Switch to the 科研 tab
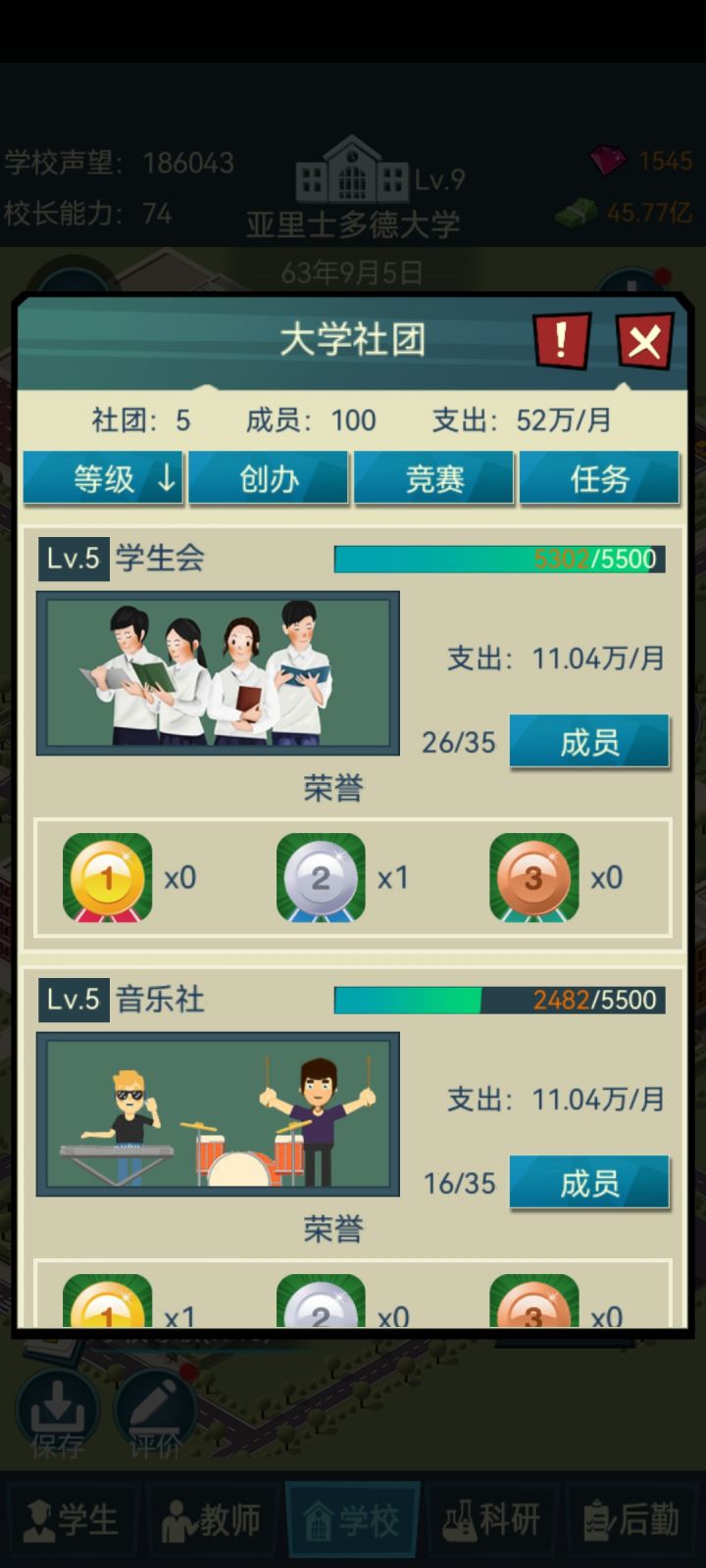 tap(493, 1521)
